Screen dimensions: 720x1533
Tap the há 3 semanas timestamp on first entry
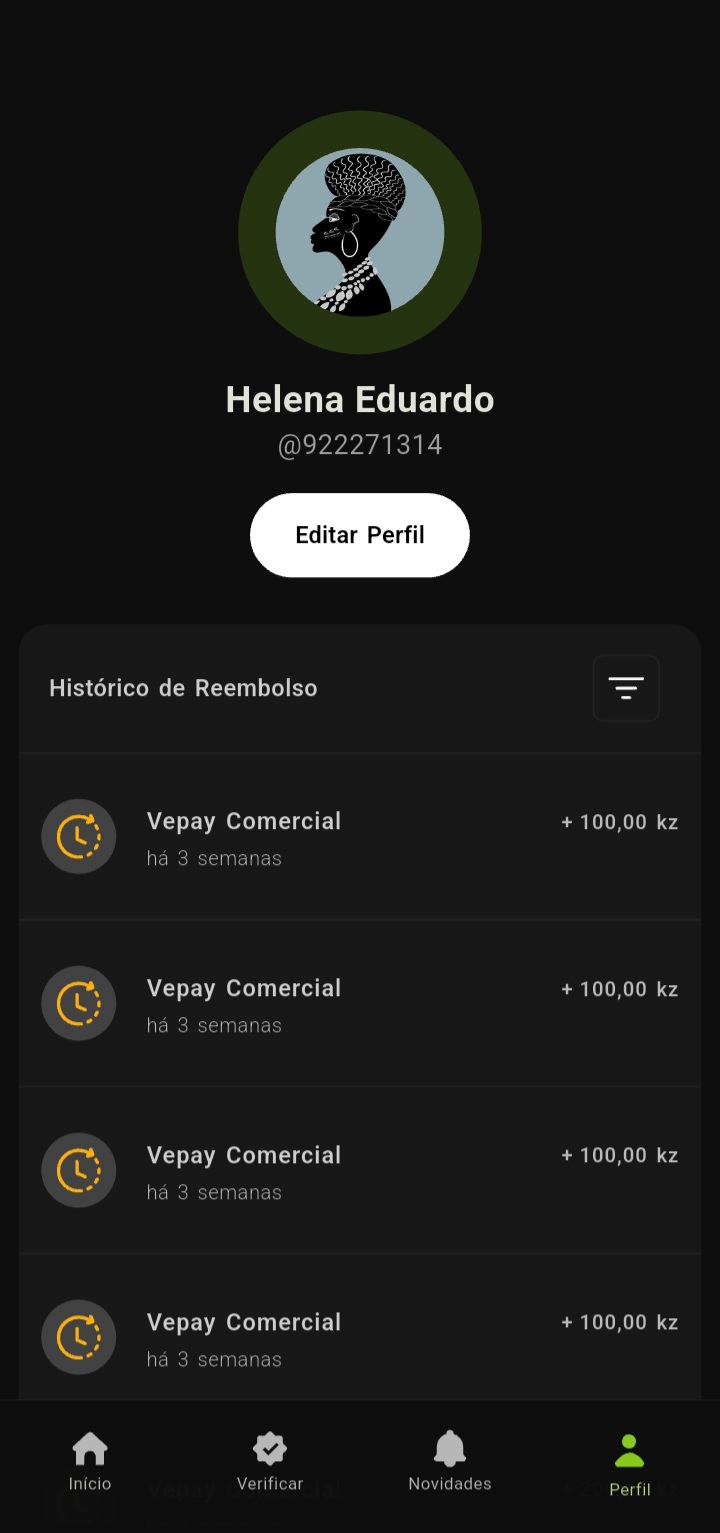[214, 858]
